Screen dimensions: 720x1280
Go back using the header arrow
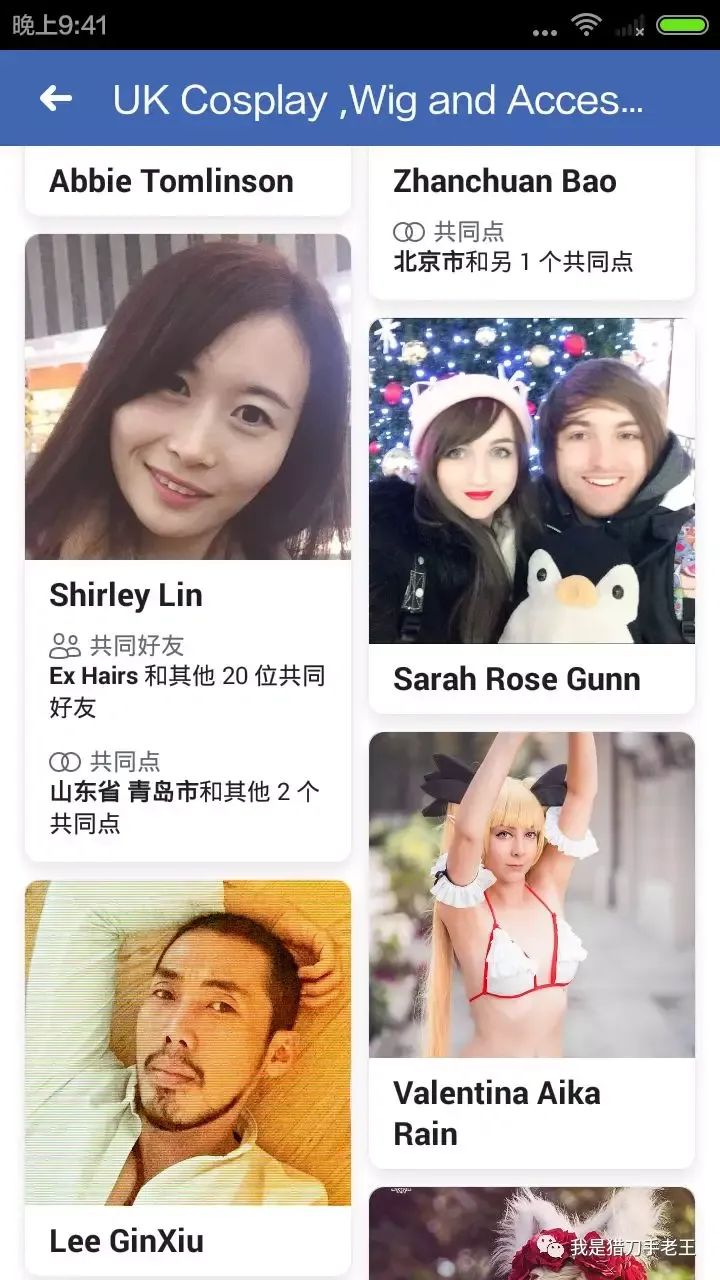pos(56,98)
